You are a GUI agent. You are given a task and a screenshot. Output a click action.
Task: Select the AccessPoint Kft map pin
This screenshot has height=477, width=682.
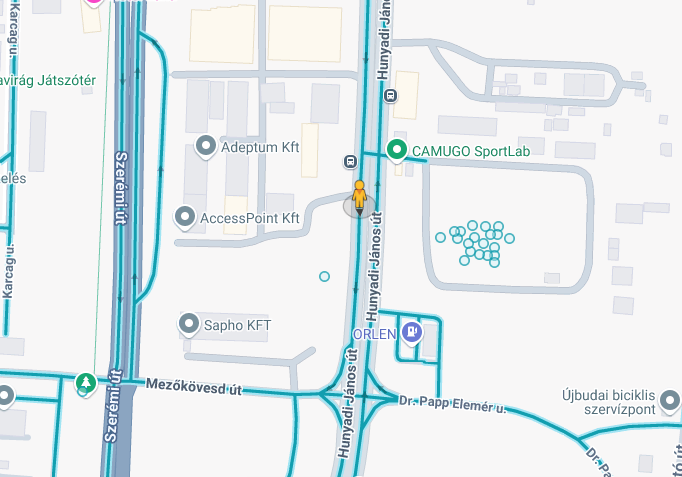coord(185,216)
